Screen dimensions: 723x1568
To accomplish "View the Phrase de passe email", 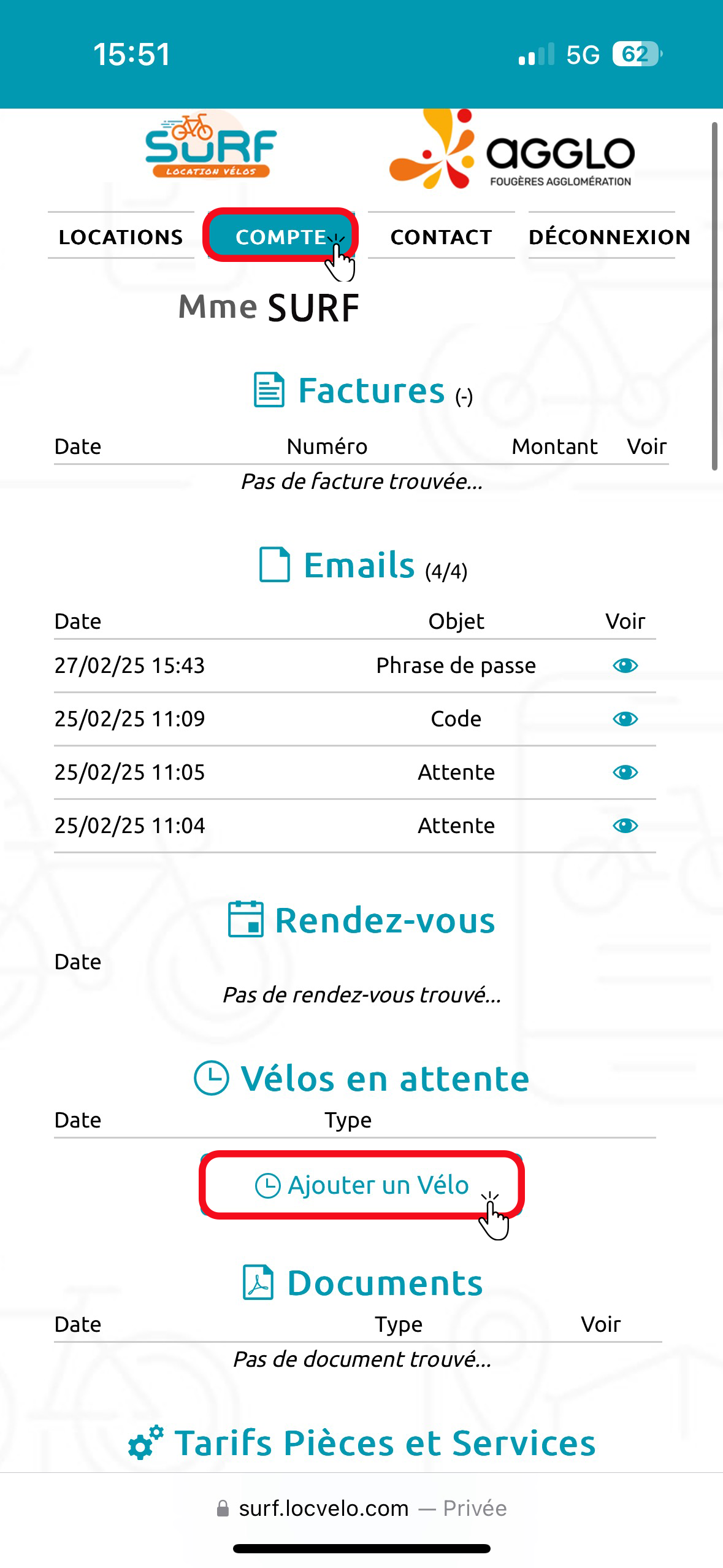I will point(625,666).
